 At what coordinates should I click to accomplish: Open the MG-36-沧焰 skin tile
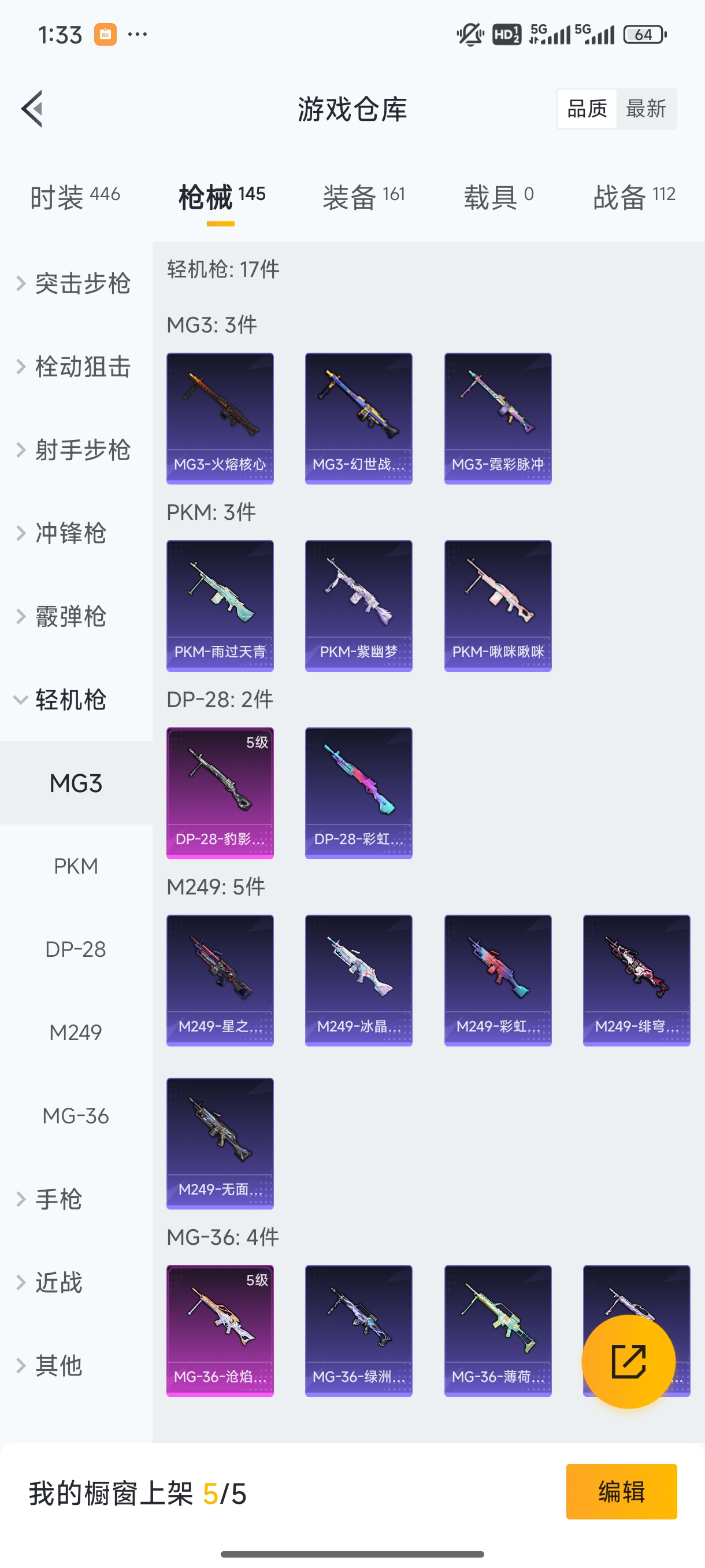220,1330
